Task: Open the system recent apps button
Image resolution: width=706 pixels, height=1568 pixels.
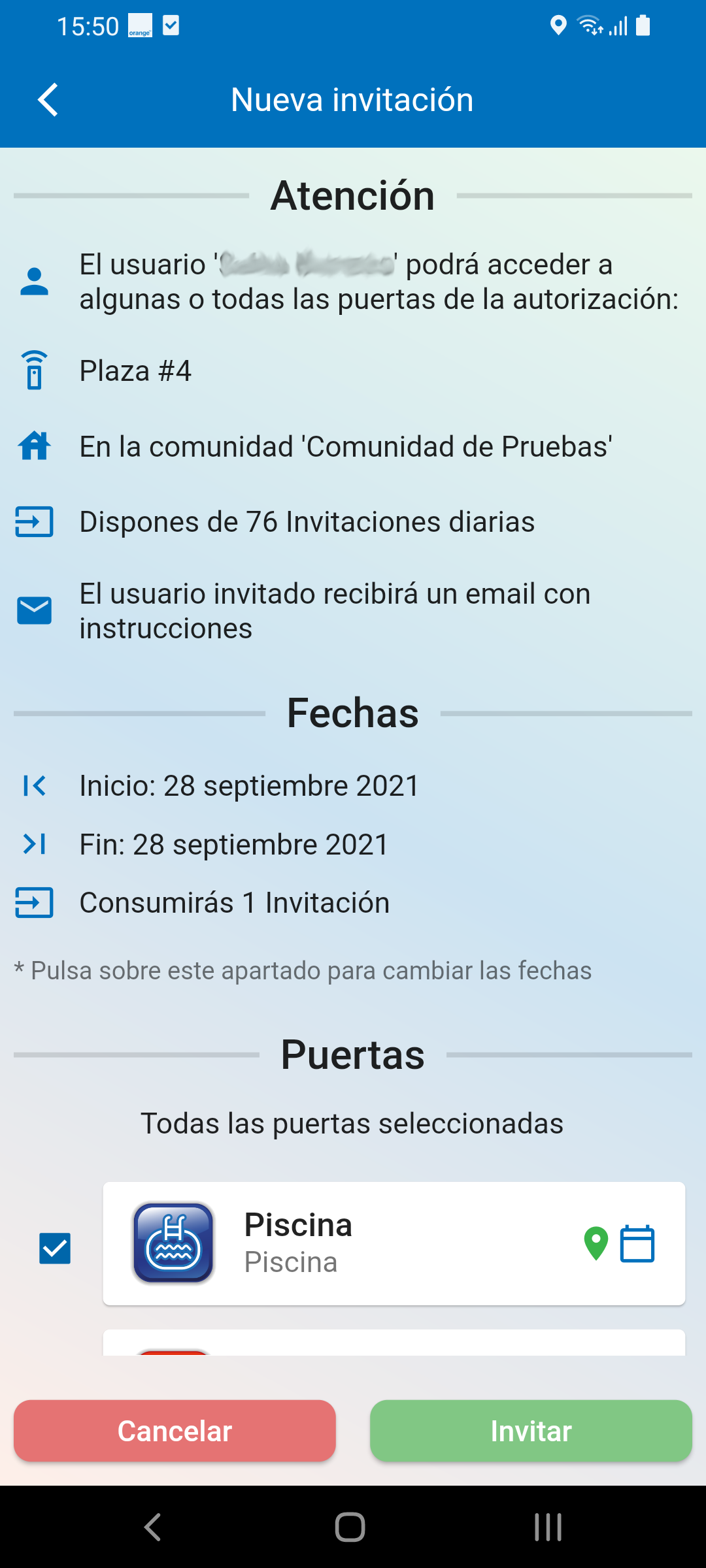Action: point(548,1527)
